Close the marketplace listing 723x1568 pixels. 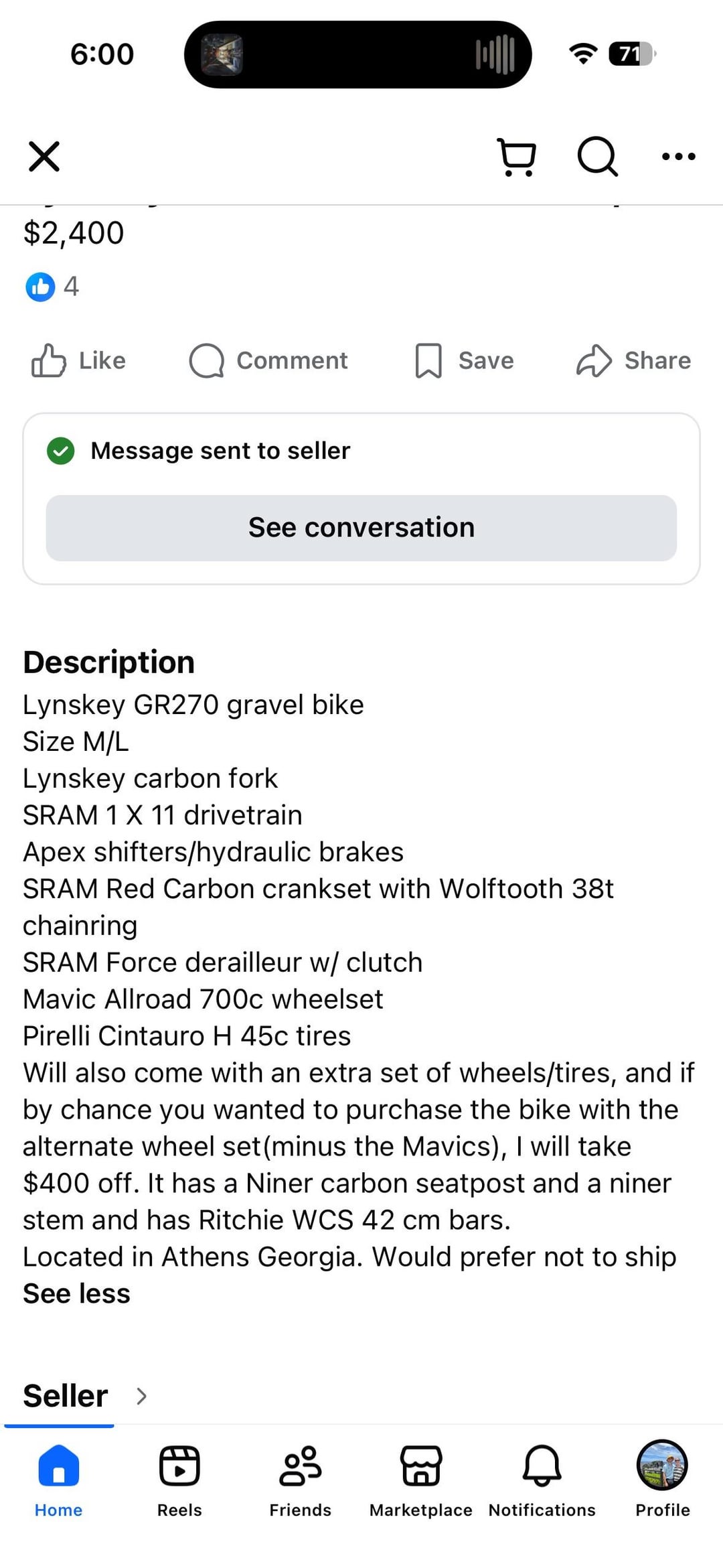point(44,157)
